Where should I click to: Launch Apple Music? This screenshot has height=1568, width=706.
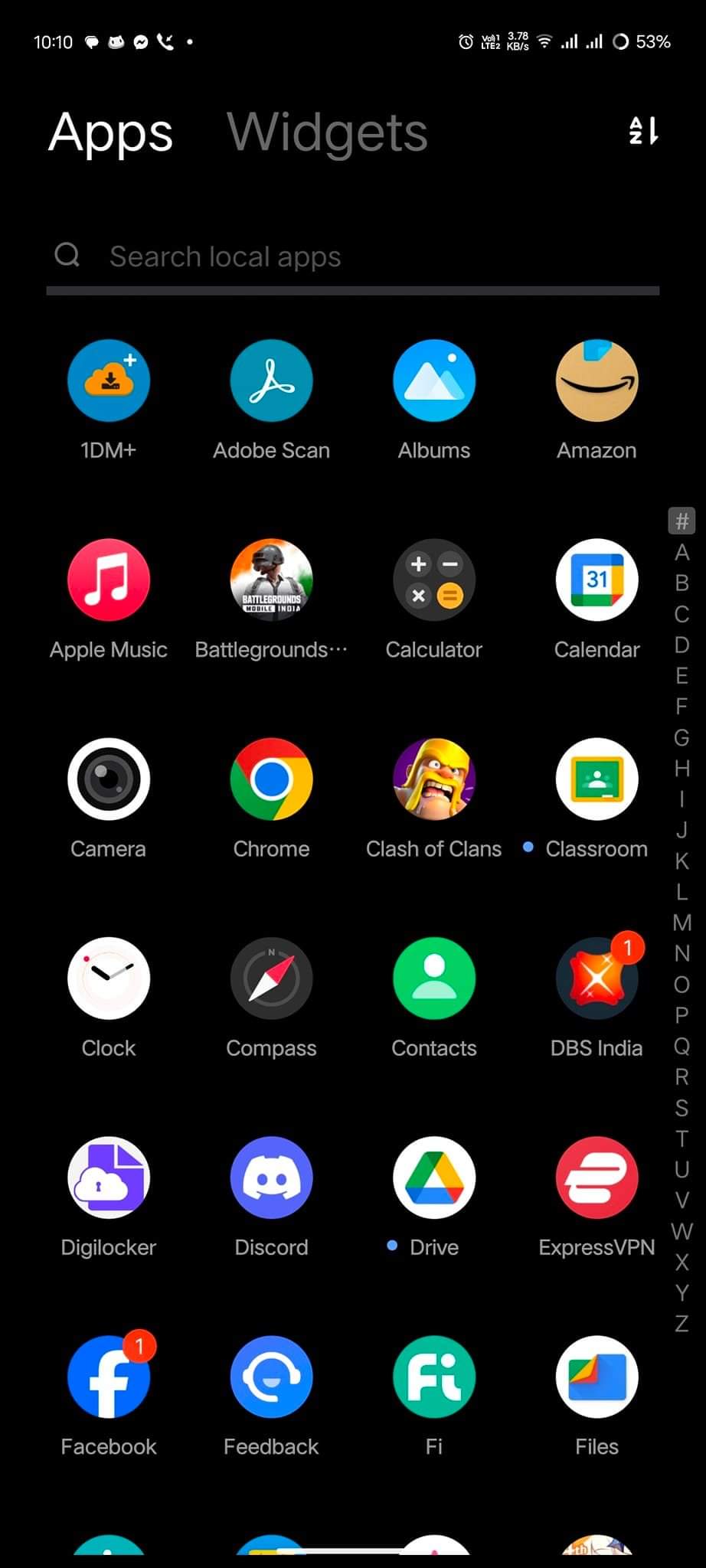(109, 580)
